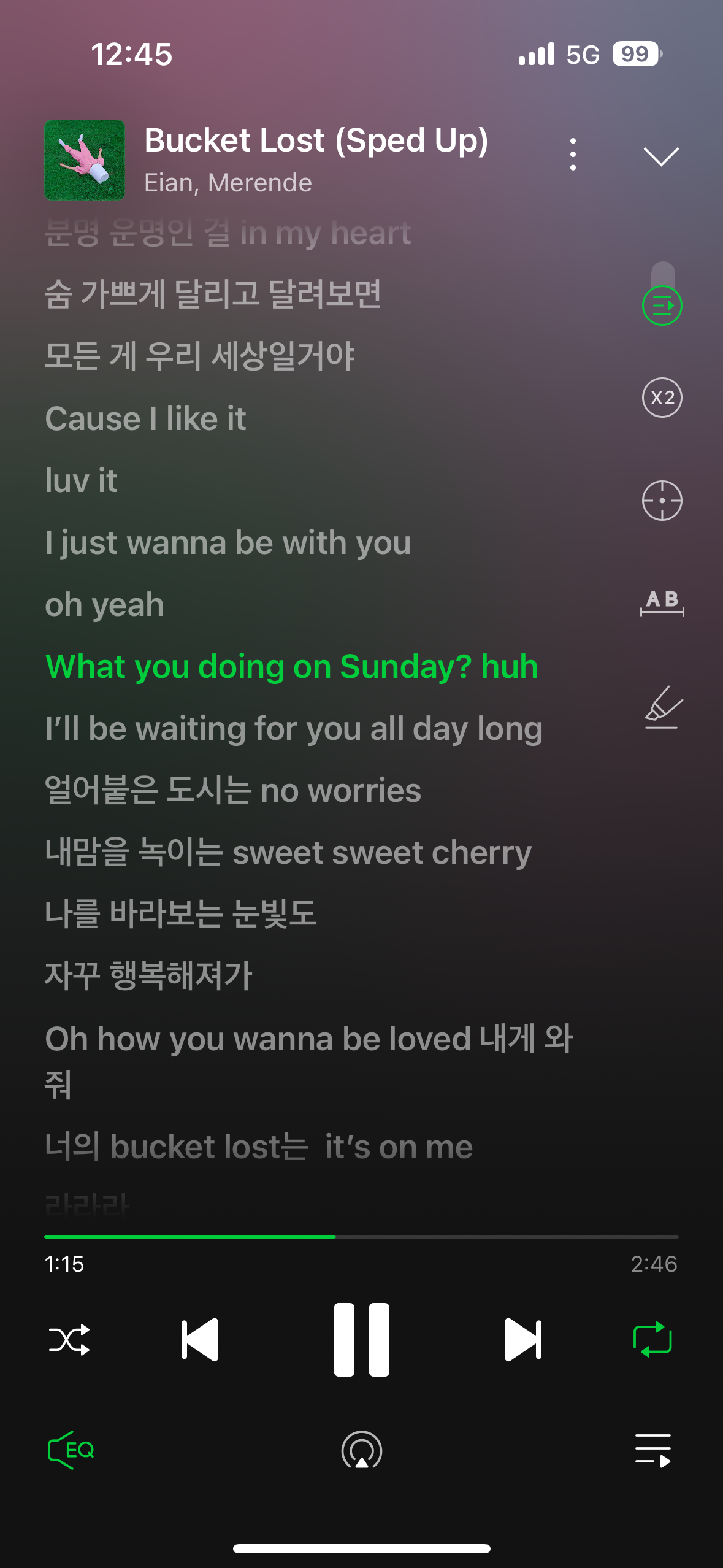Image resolution: width=723 pixels, height=1568 pixels.
Task: Open the lyrics highlighter pen tool
Action: coord(662,707)
